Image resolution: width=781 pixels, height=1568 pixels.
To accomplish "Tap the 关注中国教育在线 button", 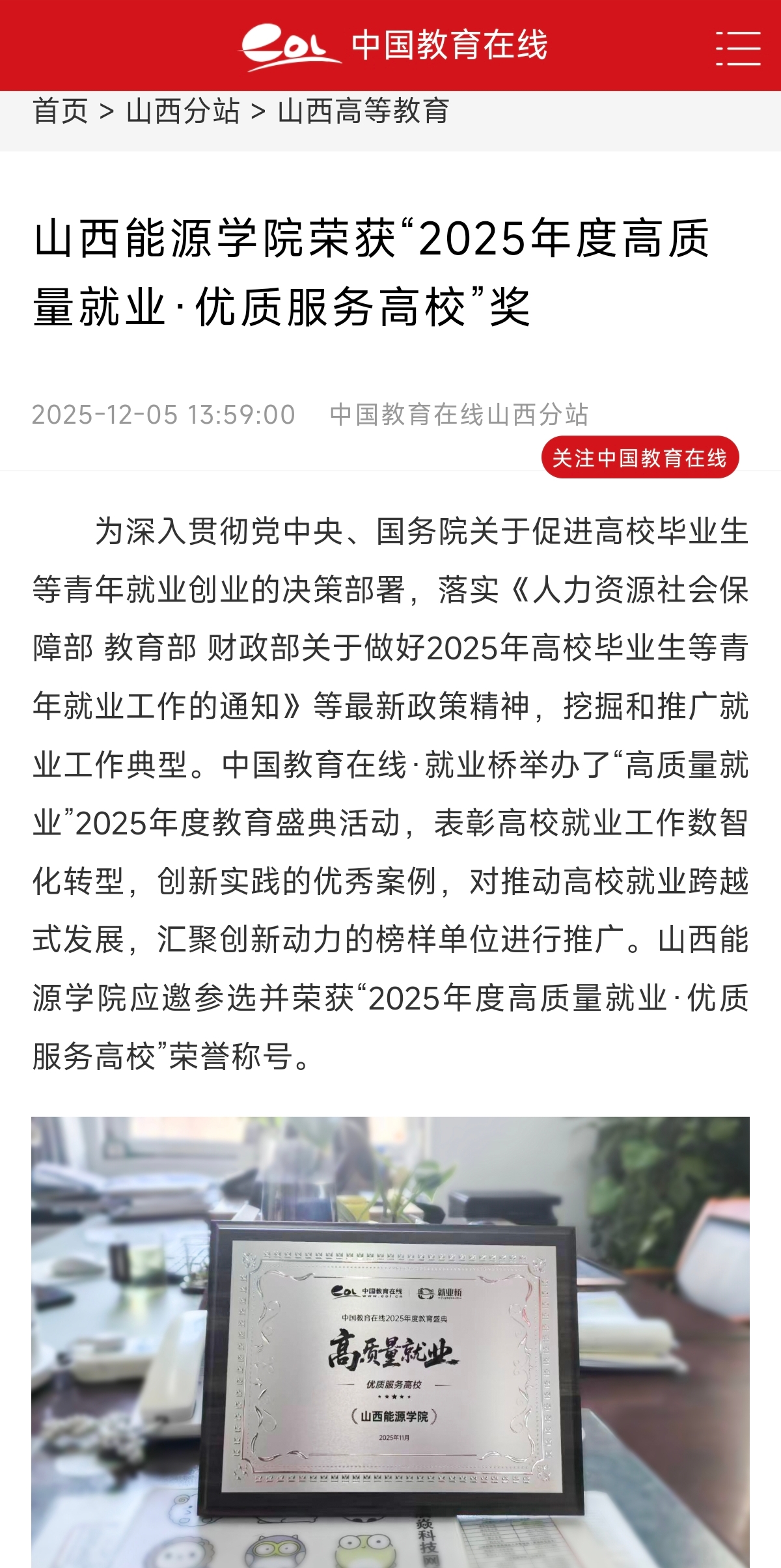I will [639, 458].
